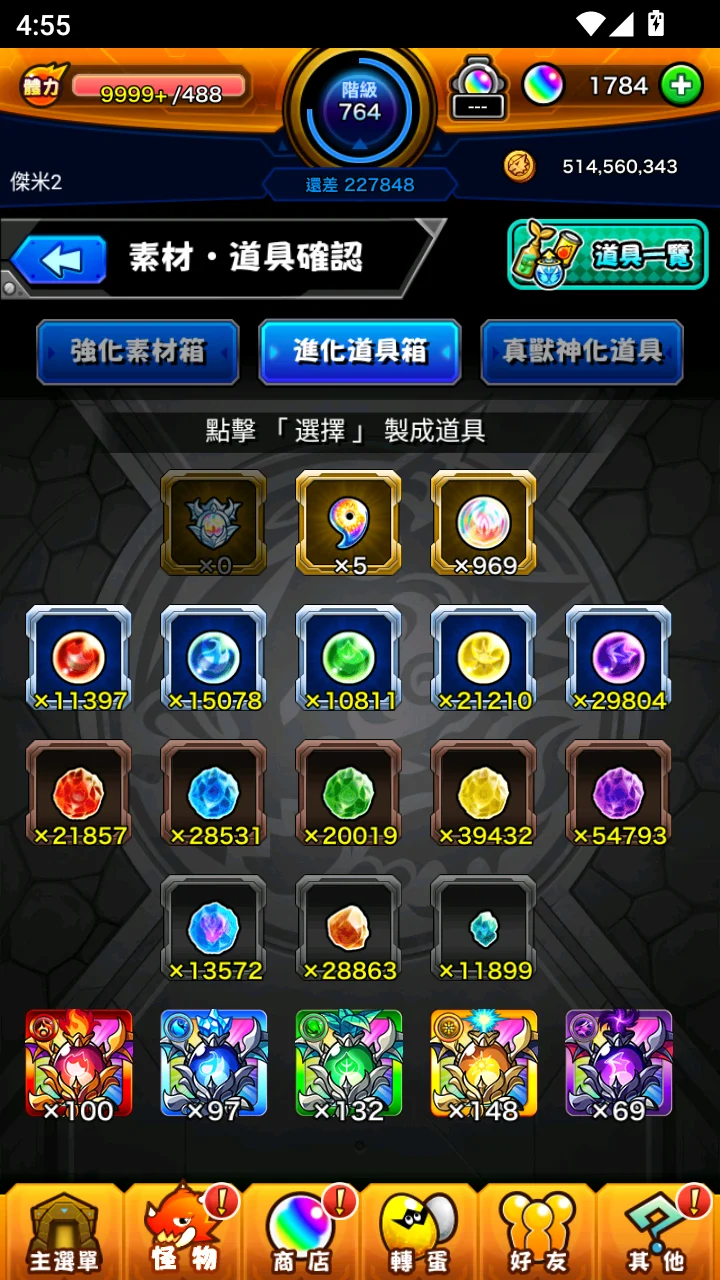Image resolution: width=720 pixels, height=1280 pixels.
Task: Go back with the blue arrow button
Action: pyautogui.click(x=59, y=261)
